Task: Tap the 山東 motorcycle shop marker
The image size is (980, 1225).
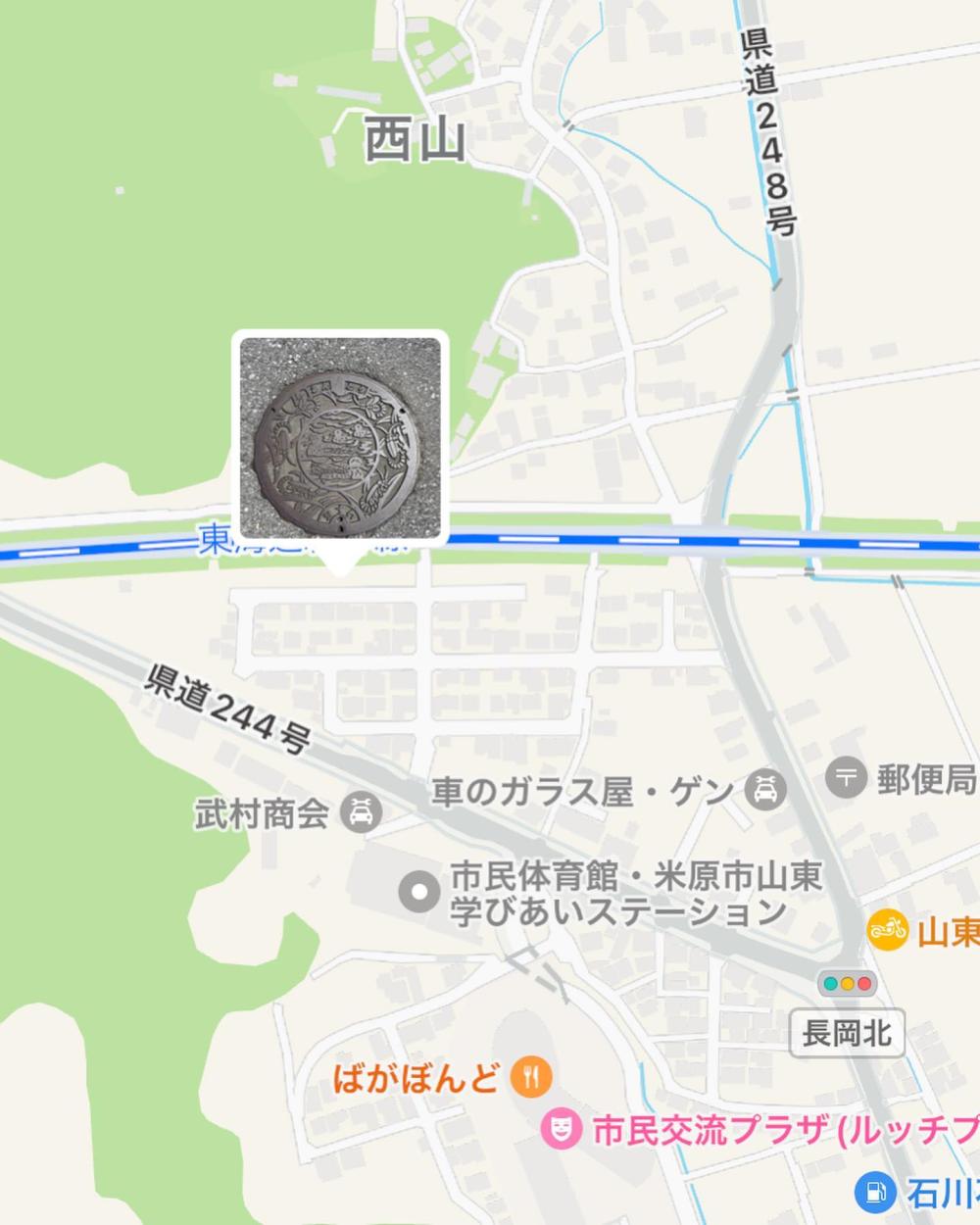Action: (888, 930)
